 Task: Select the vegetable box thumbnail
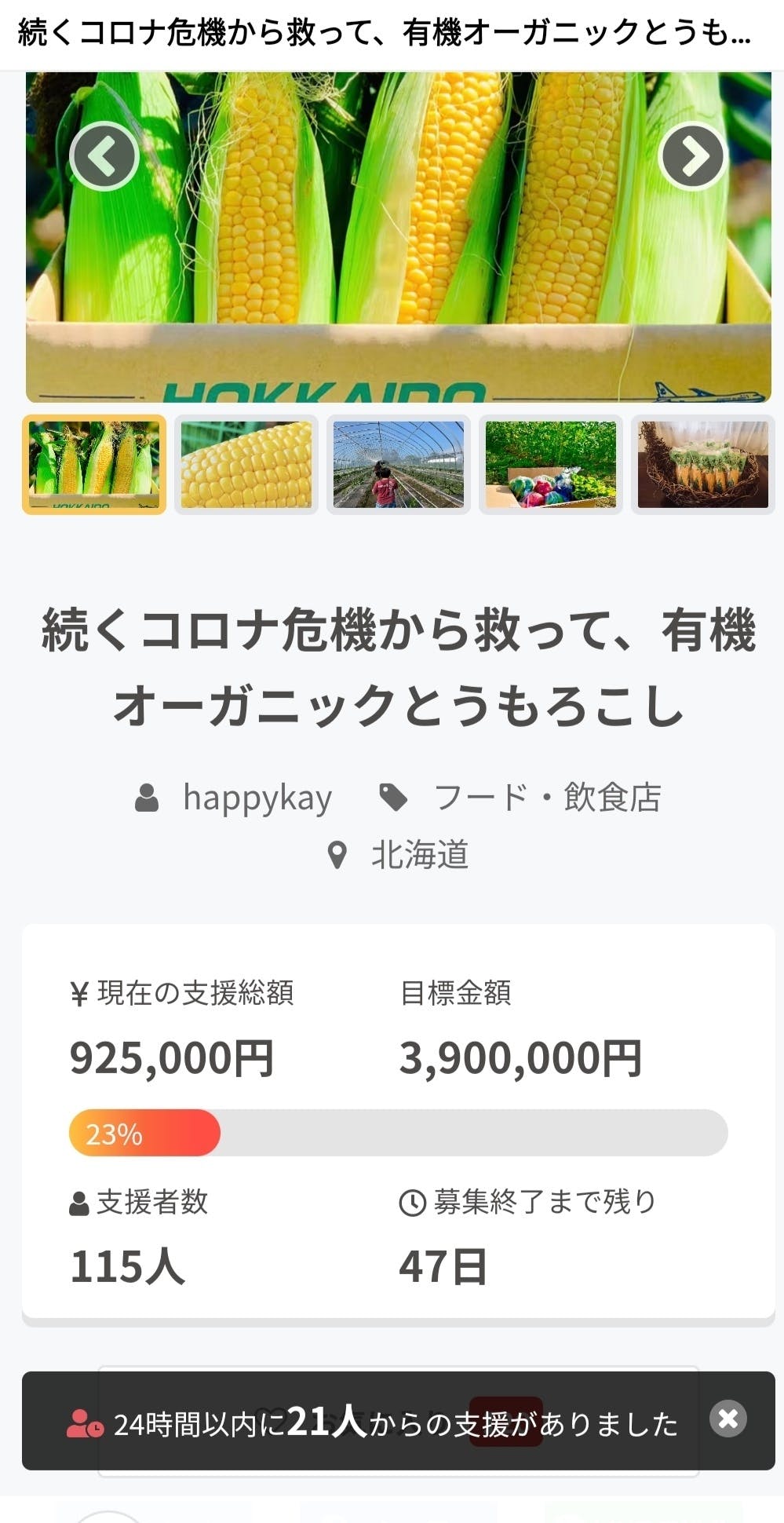(551, 465)
